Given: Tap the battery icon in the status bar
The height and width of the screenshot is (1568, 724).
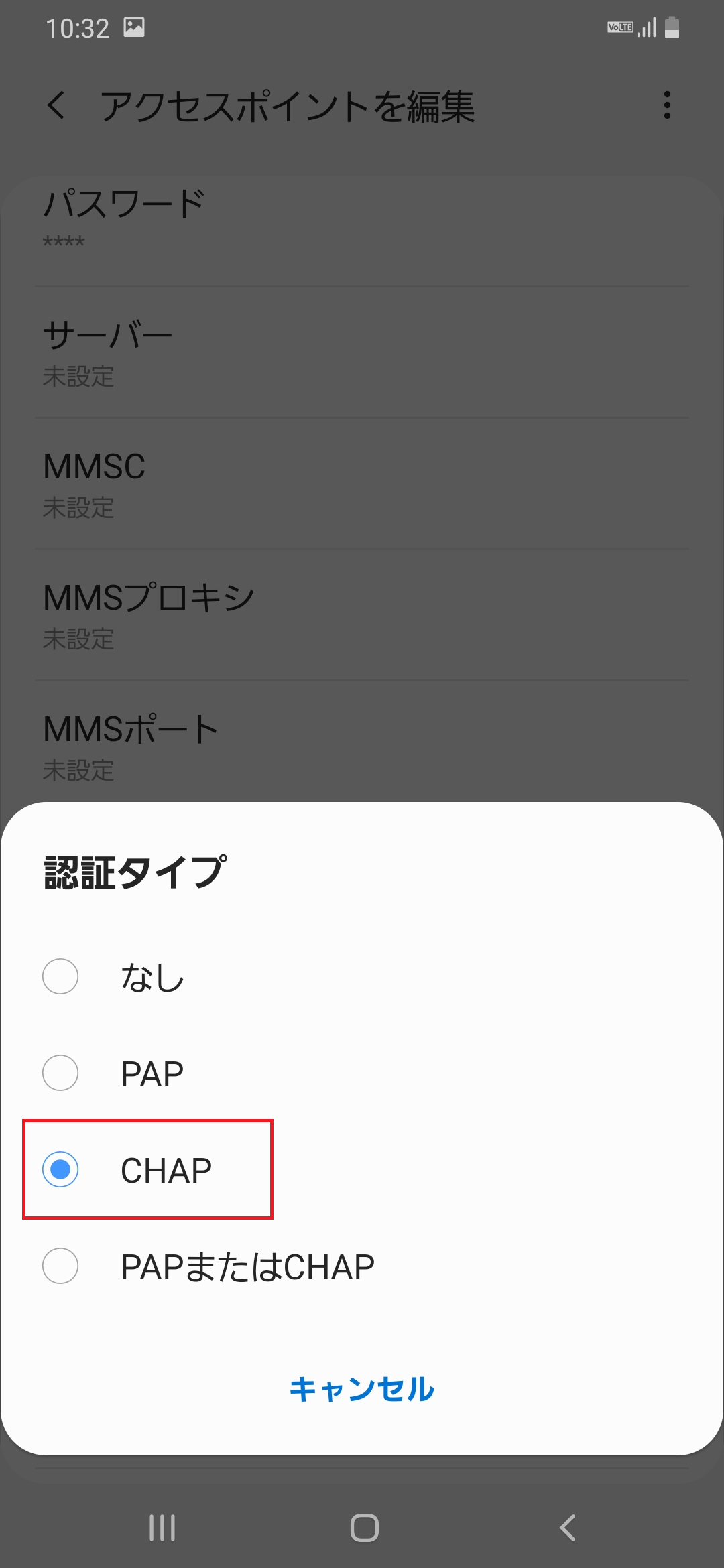Looking at the screenshot, I should (674, 27).
